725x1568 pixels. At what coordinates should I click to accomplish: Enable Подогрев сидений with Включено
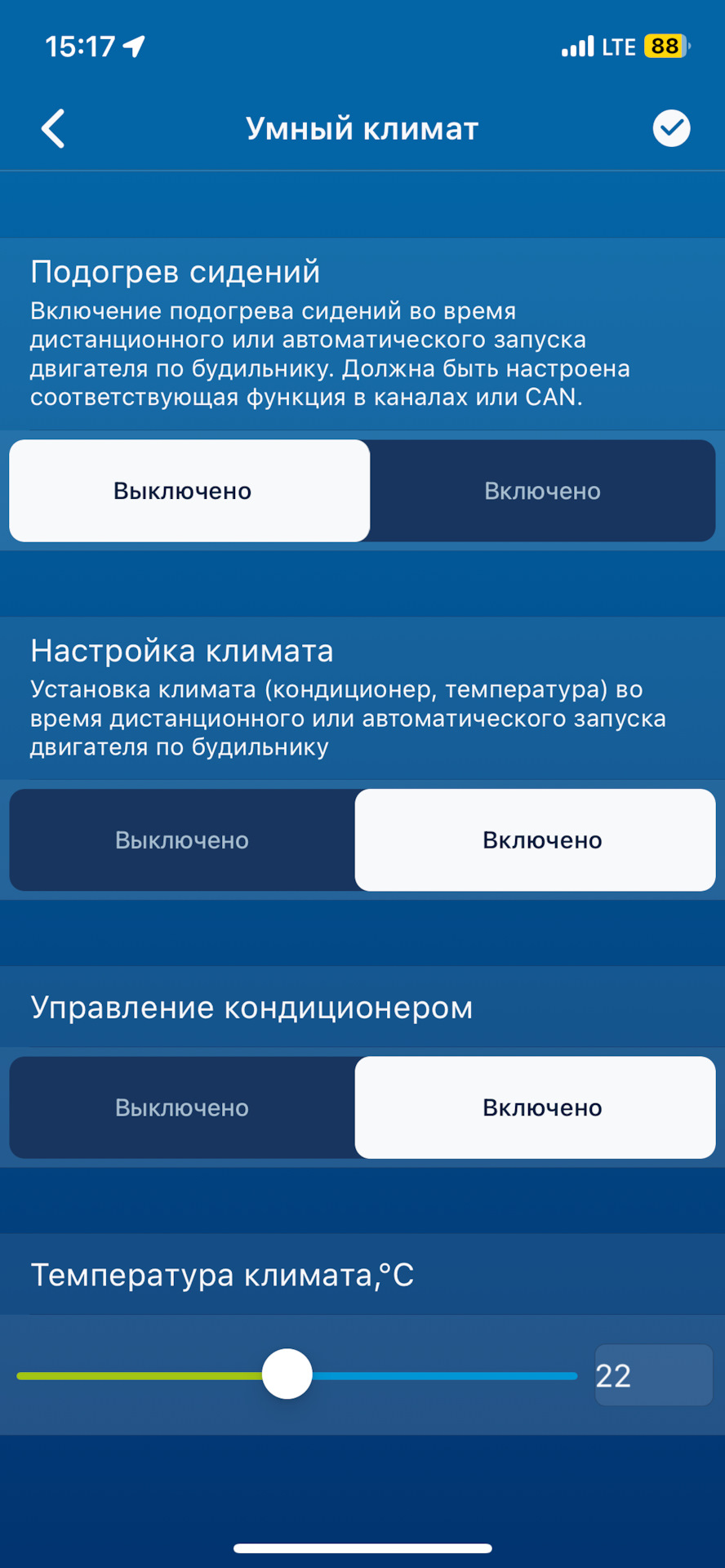(x=542, y=491)
